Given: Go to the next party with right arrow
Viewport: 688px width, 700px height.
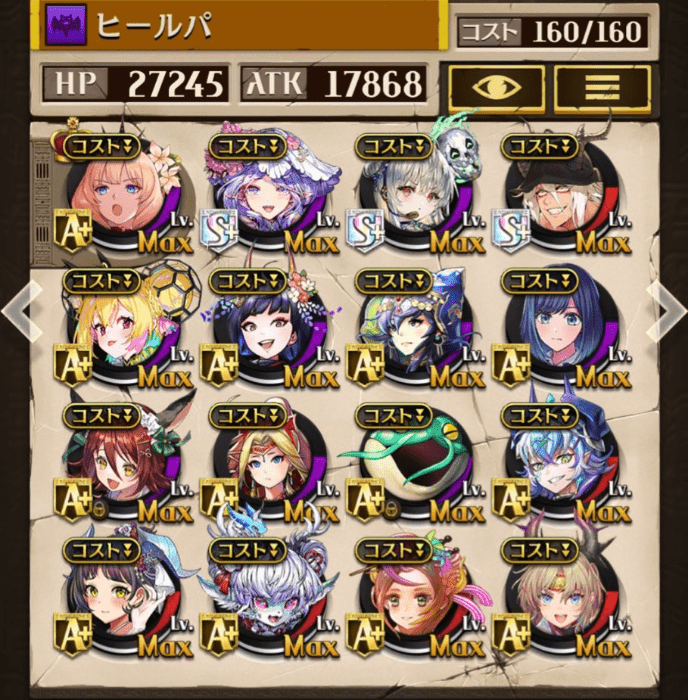Looking at the screenshot, I should [667, 310].
